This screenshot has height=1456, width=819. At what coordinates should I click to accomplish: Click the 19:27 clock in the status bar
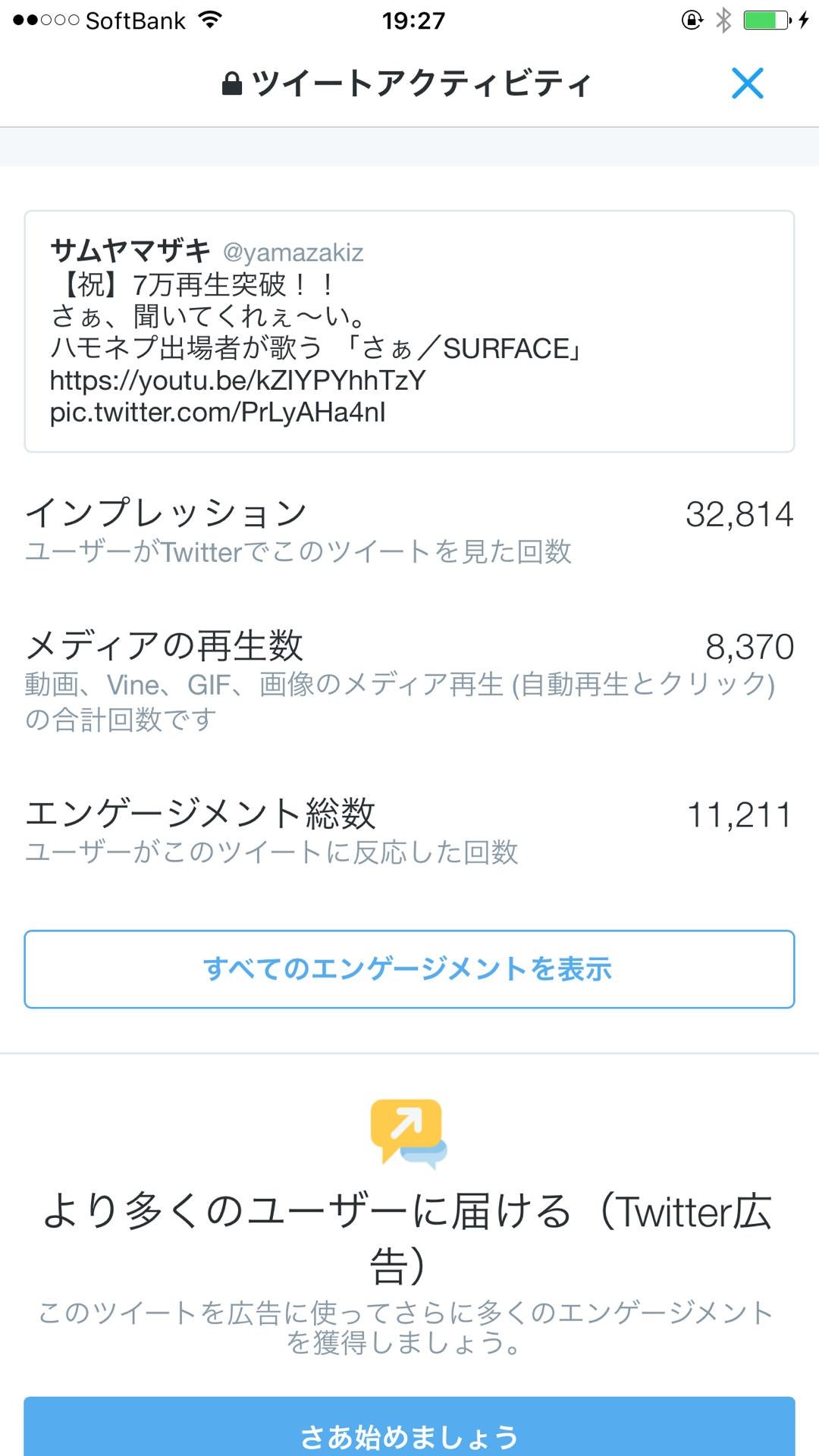[409, 20]
